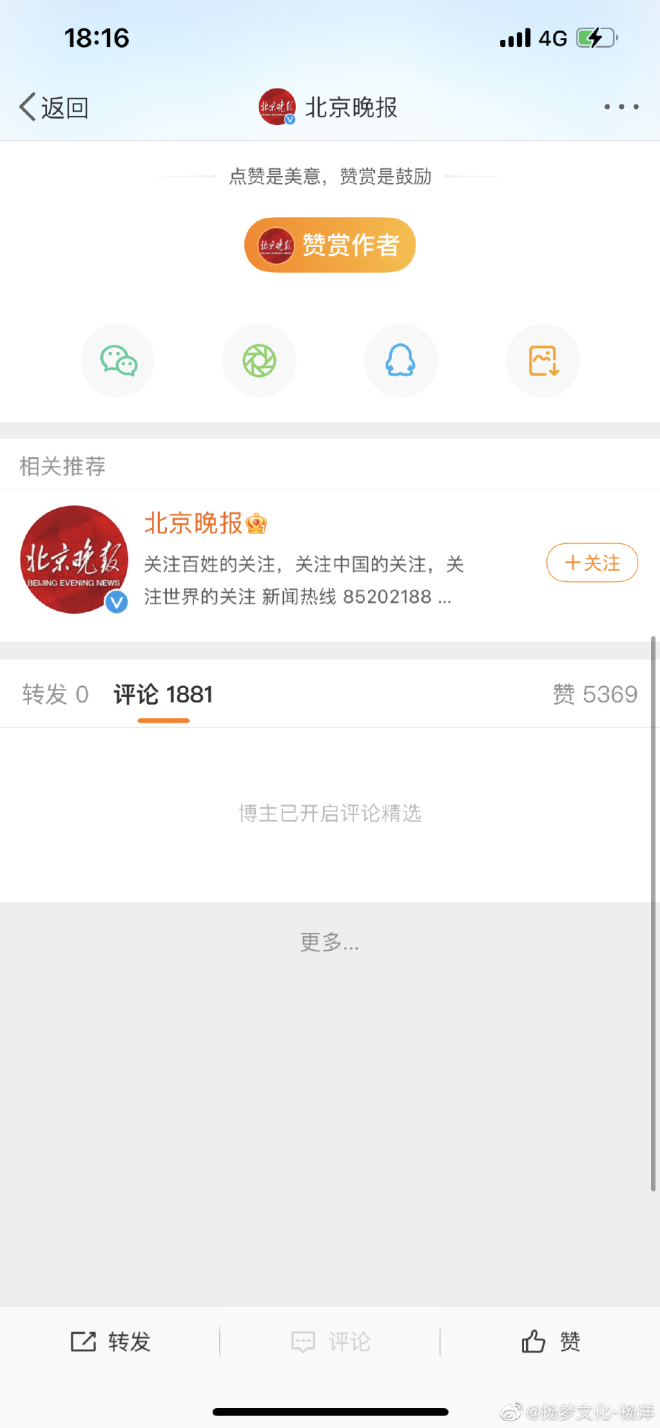Image resolution: width=660 pixels, height=1428 pixels.
Task: Go back using the 返回 button
Action: tap(54, 108)
